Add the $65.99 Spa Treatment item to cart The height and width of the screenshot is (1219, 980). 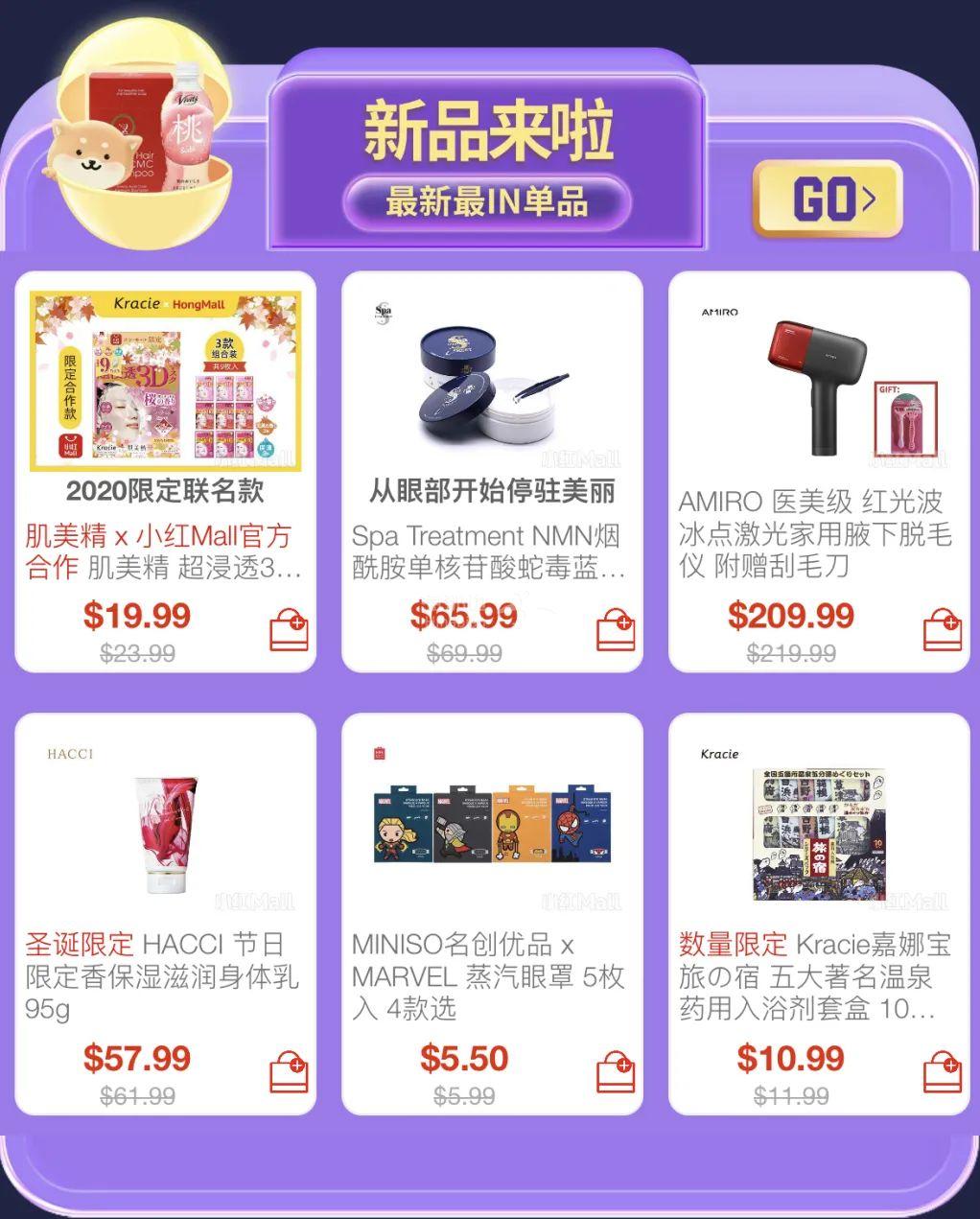coord(616,629)
